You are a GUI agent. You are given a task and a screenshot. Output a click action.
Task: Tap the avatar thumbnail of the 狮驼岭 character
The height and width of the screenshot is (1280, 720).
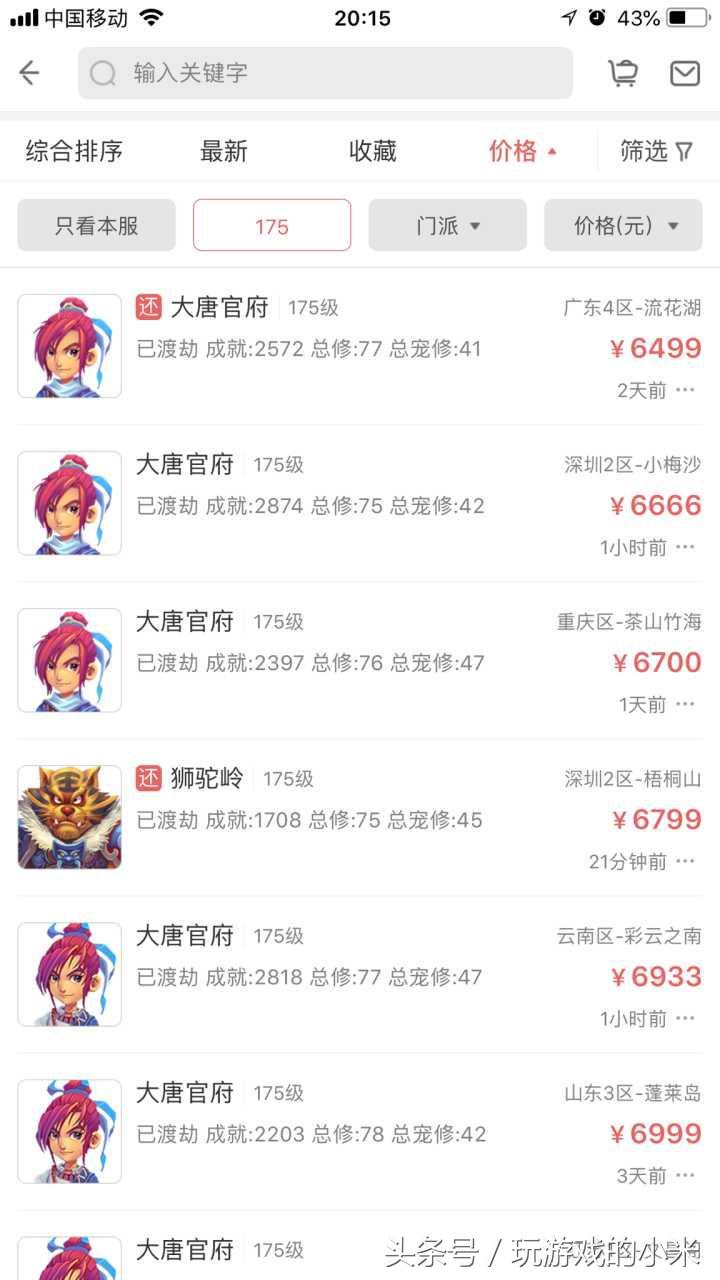[x=68, y=817]
